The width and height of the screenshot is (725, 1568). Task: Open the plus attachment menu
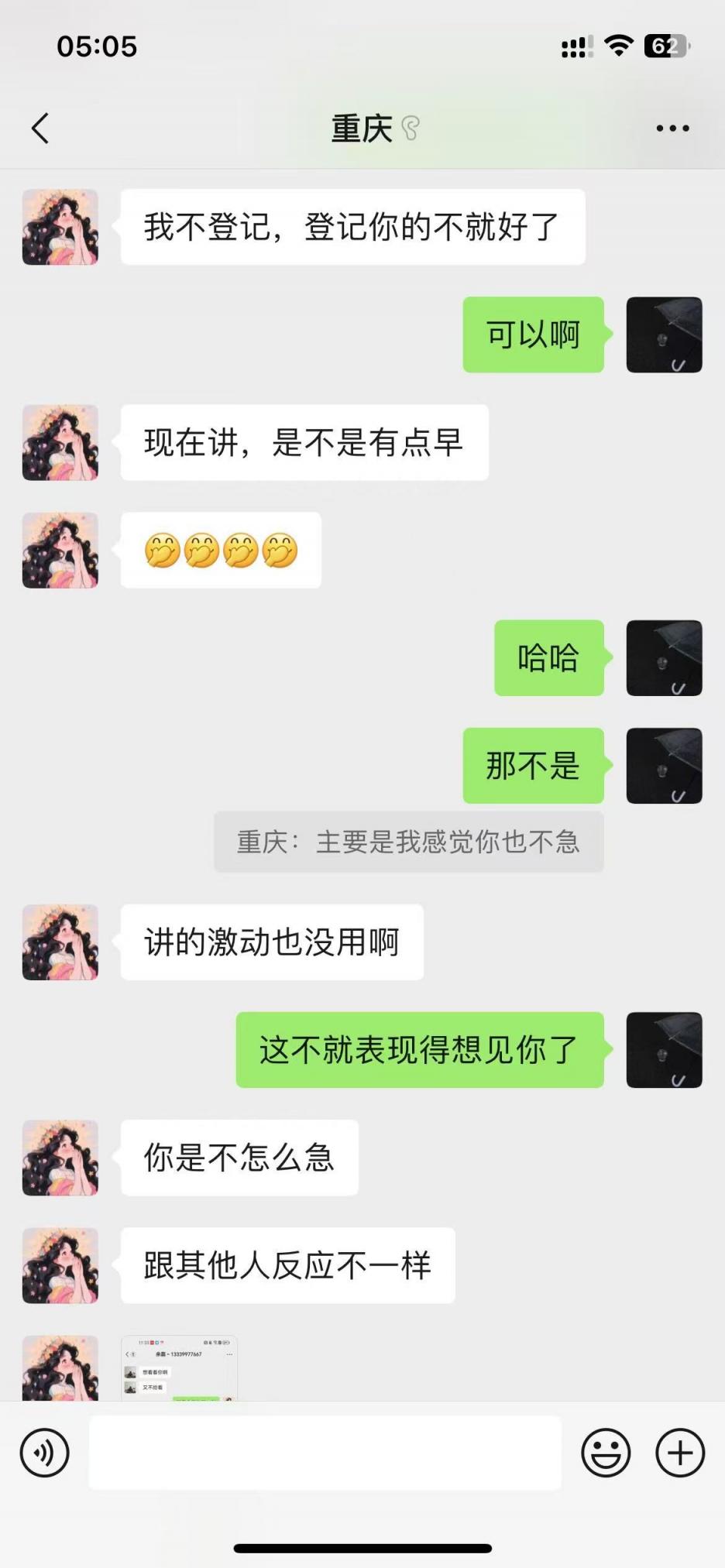click(x=680, y=1453)
